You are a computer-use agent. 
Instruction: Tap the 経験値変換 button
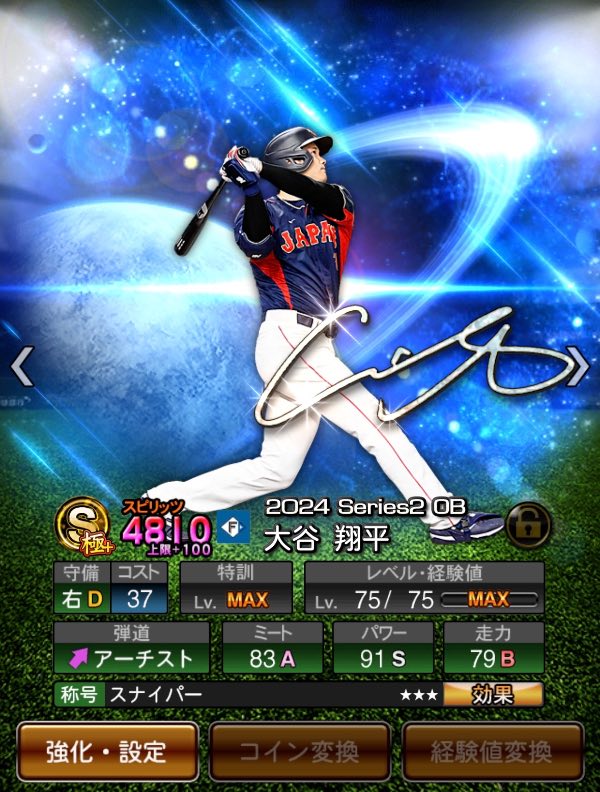(x=492, y=751)
